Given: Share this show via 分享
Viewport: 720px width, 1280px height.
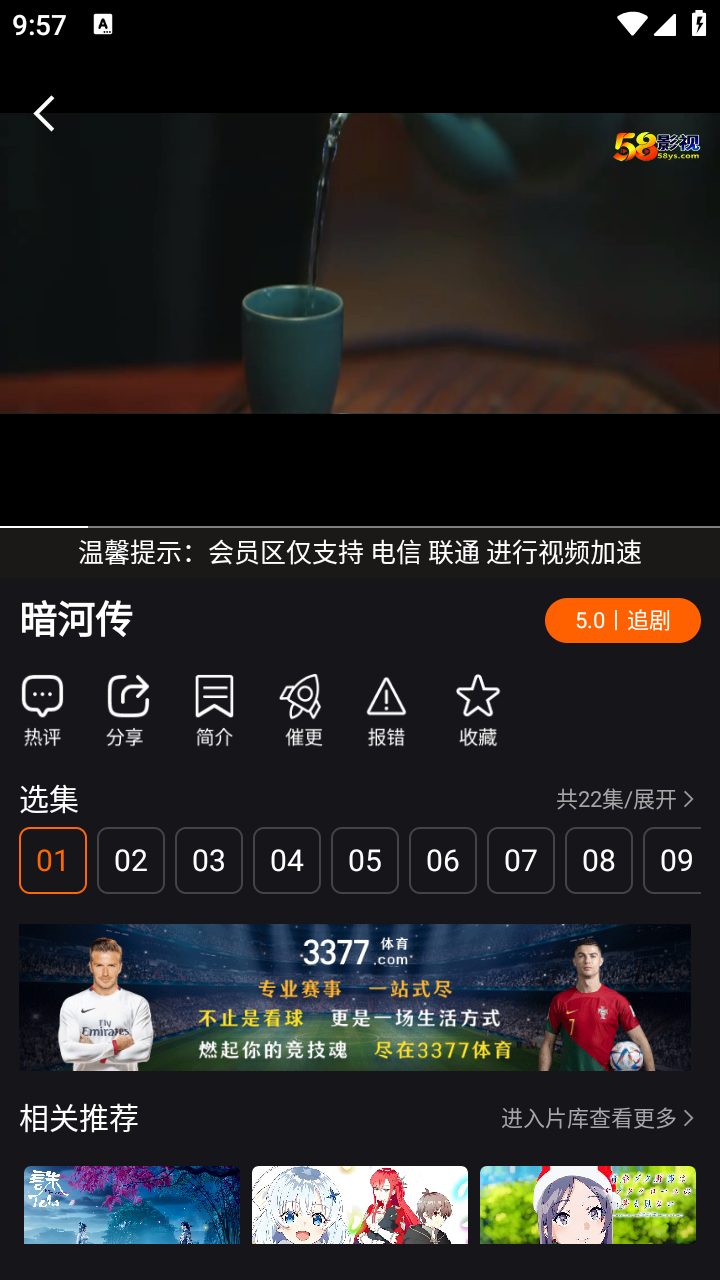Looking at the screenshot, I should [127, 710].
